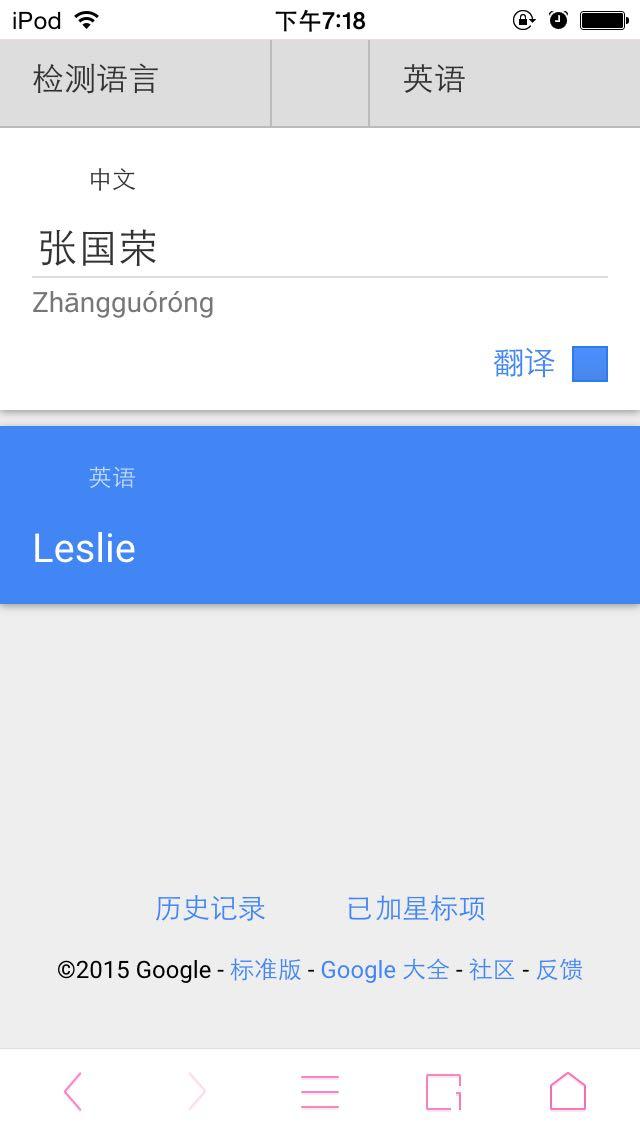The width and height of the screenshot is (640, 1136).
Task: Open the 反馈 feedback link
Action: 559,969
